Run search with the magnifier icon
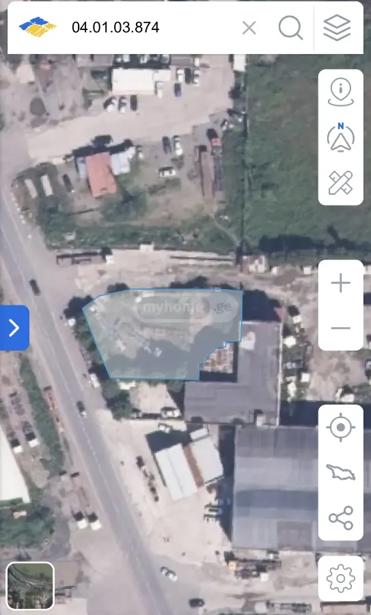The width and height of the screenshot is (371, 615). click(x=291, y=28)
